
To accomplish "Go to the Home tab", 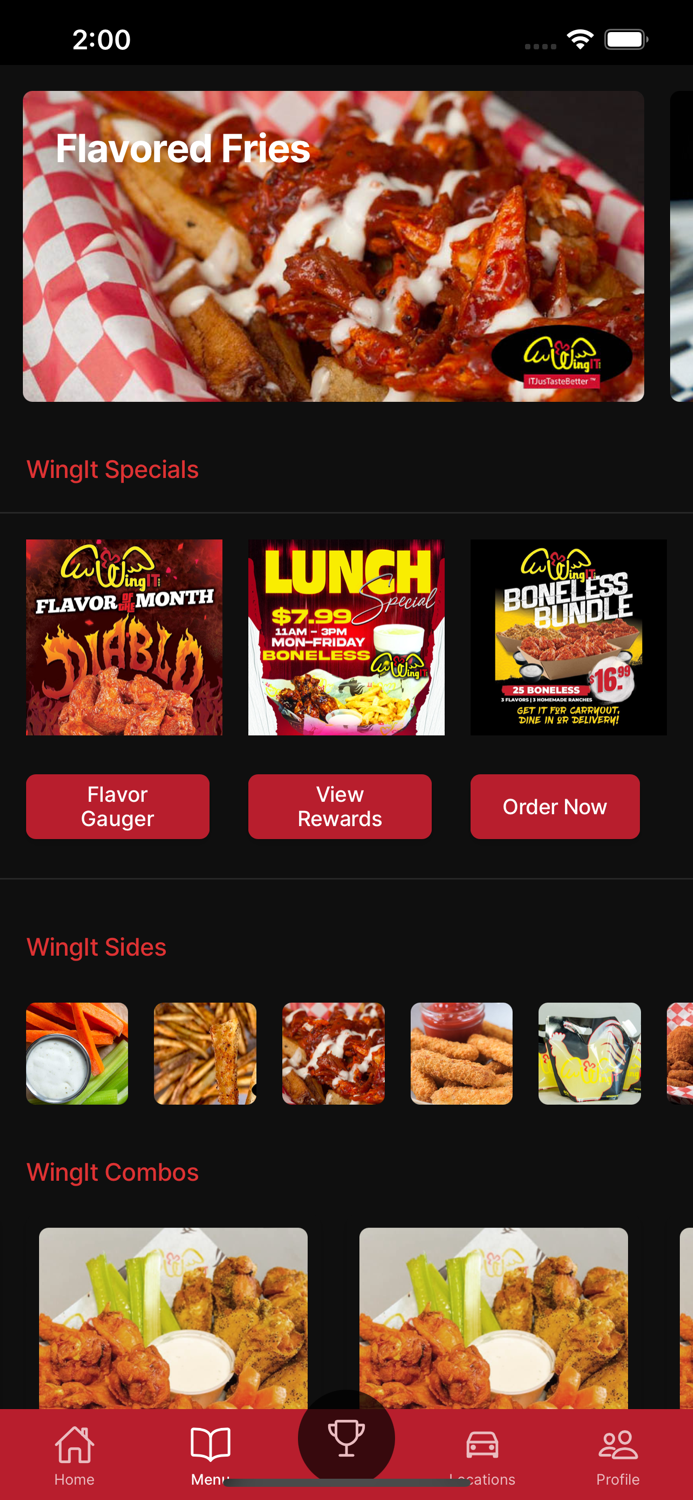I will (74, 1456).
